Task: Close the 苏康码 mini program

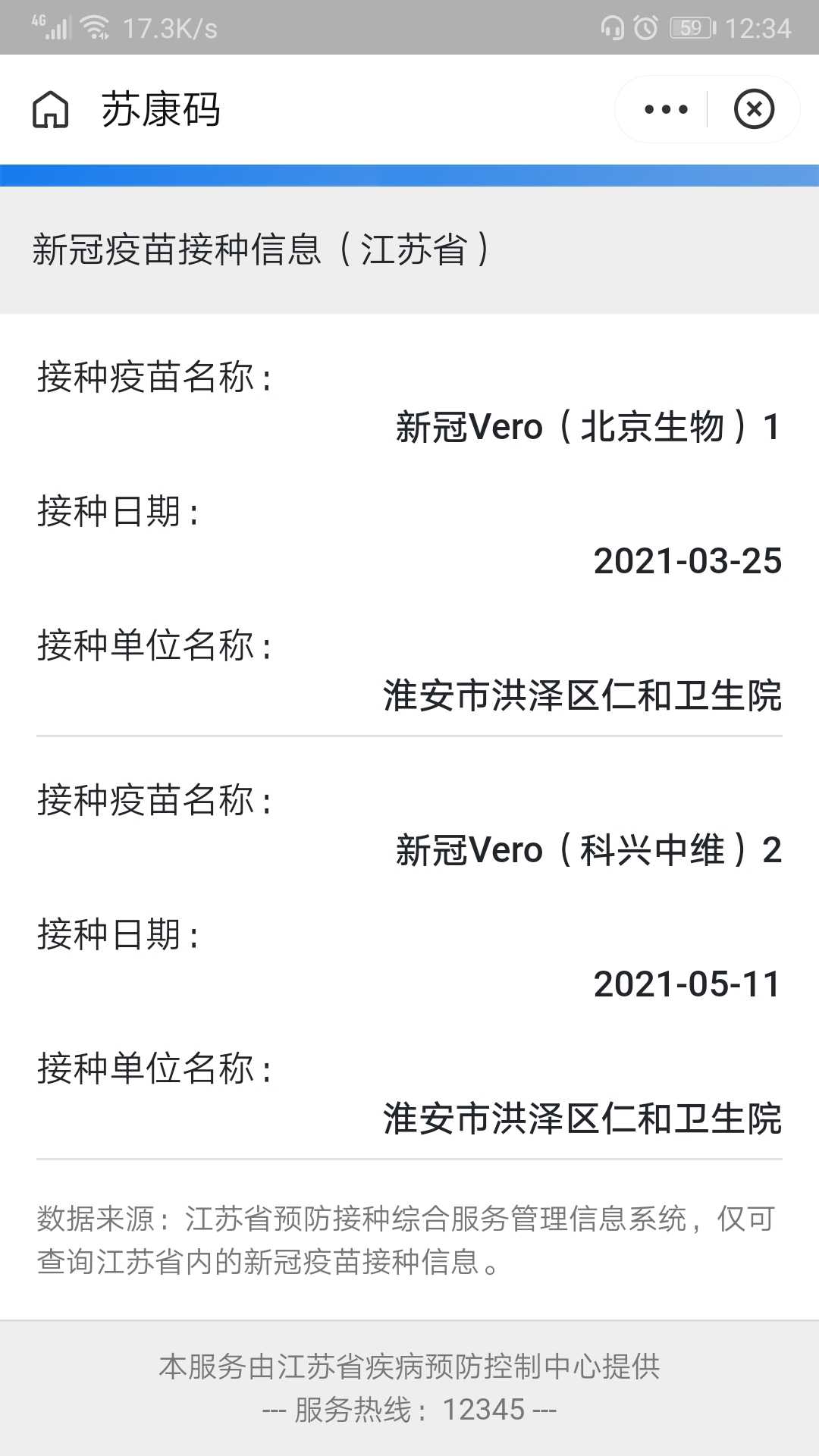Action: tap(754, 109)
